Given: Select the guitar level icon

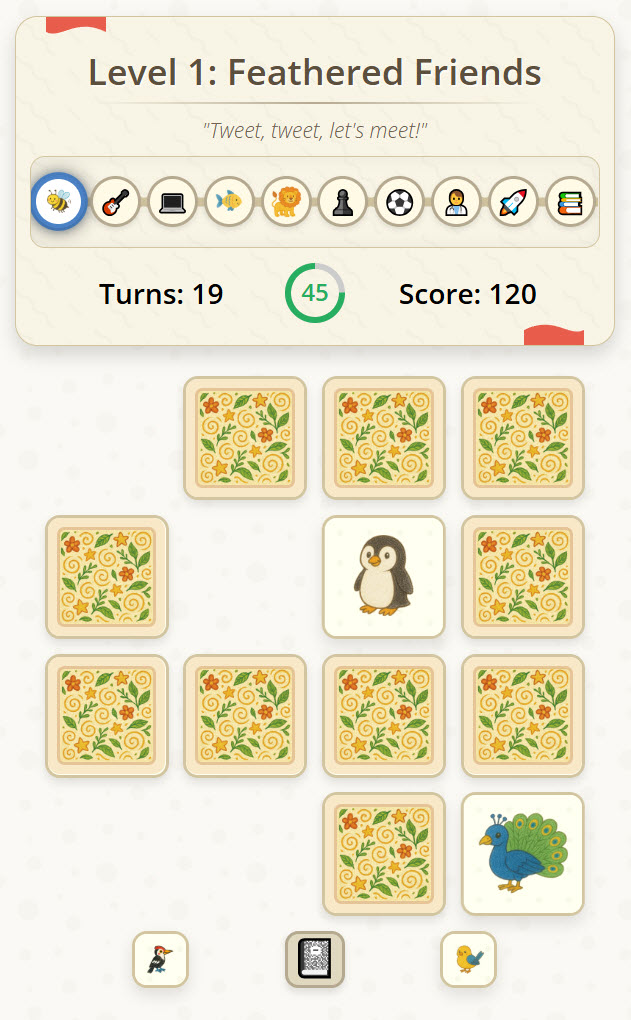Looking at the screenshot, I should [x=115, y=202].
